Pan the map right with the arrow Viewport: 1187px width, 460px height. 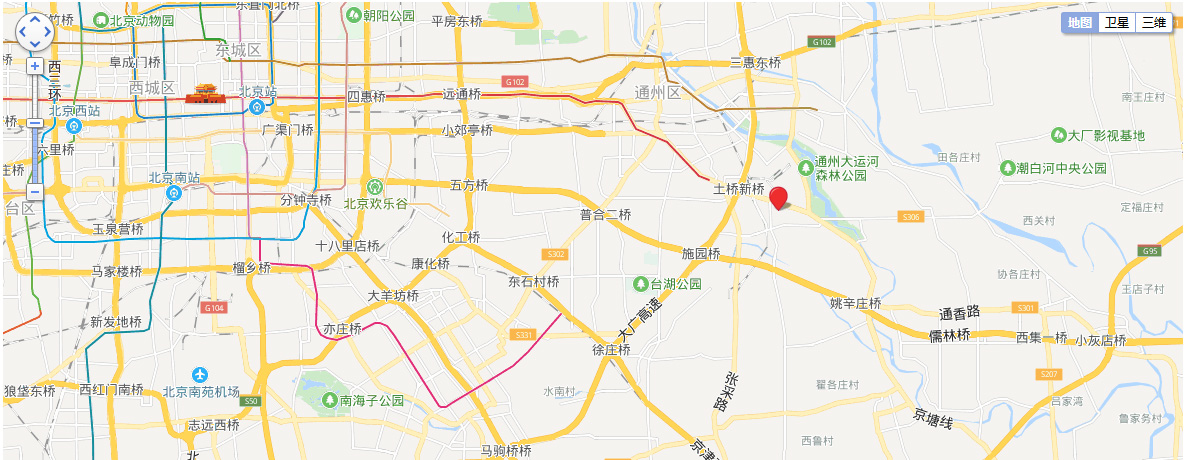(x=47, y=32)
